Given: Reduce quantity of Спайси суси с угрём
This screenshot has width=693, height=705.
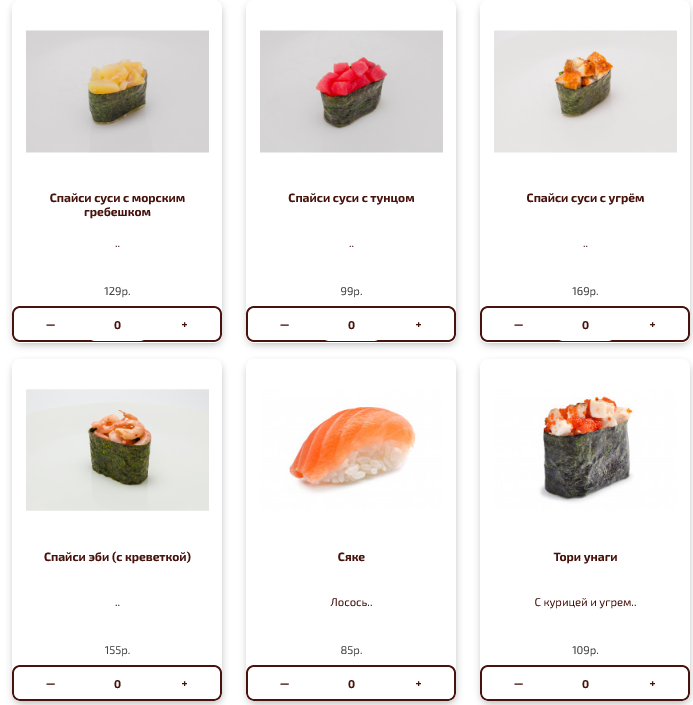Looking at the screenshot, I should (519, 325).
